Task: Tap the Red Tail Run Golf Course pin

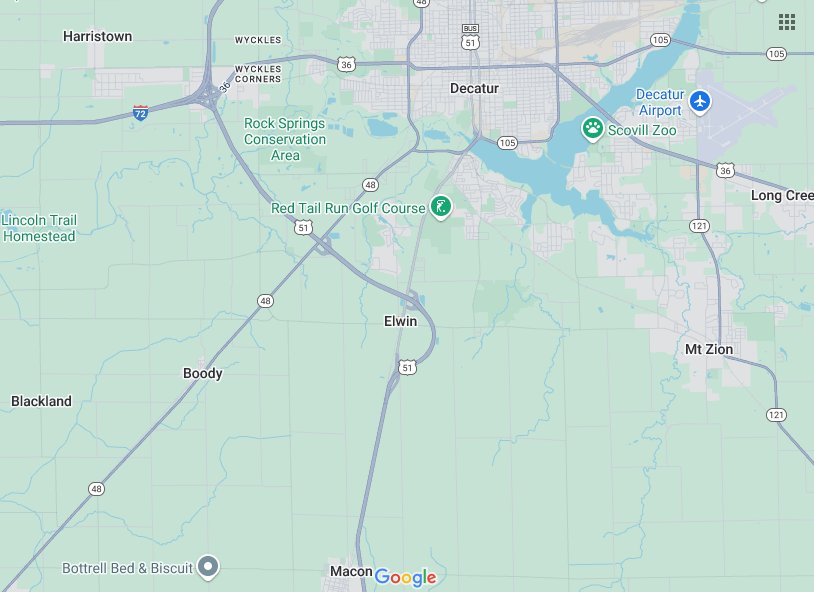Action: [439, 208]
